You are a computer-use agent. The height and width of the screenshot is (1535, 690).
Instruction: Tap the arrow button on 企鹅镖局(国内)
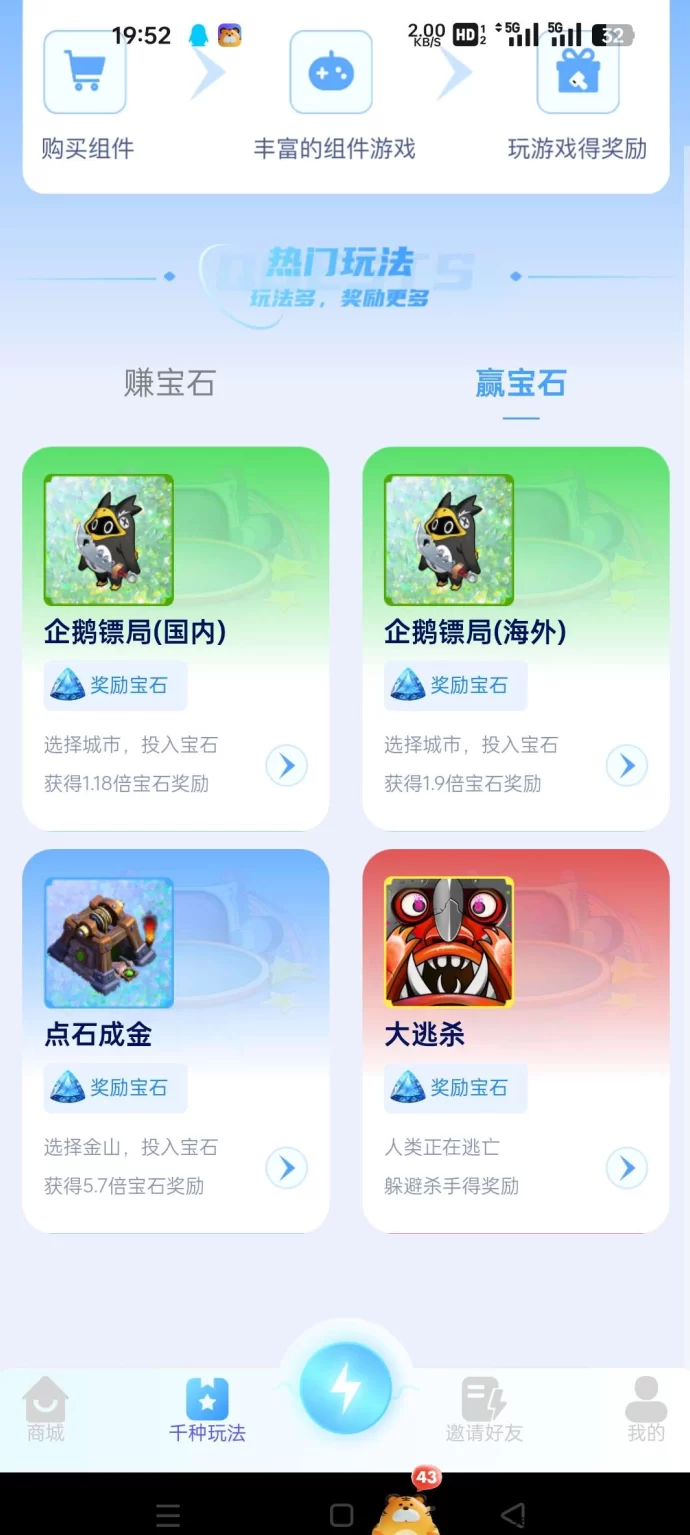pyautogui.click(x=287, y=766)
